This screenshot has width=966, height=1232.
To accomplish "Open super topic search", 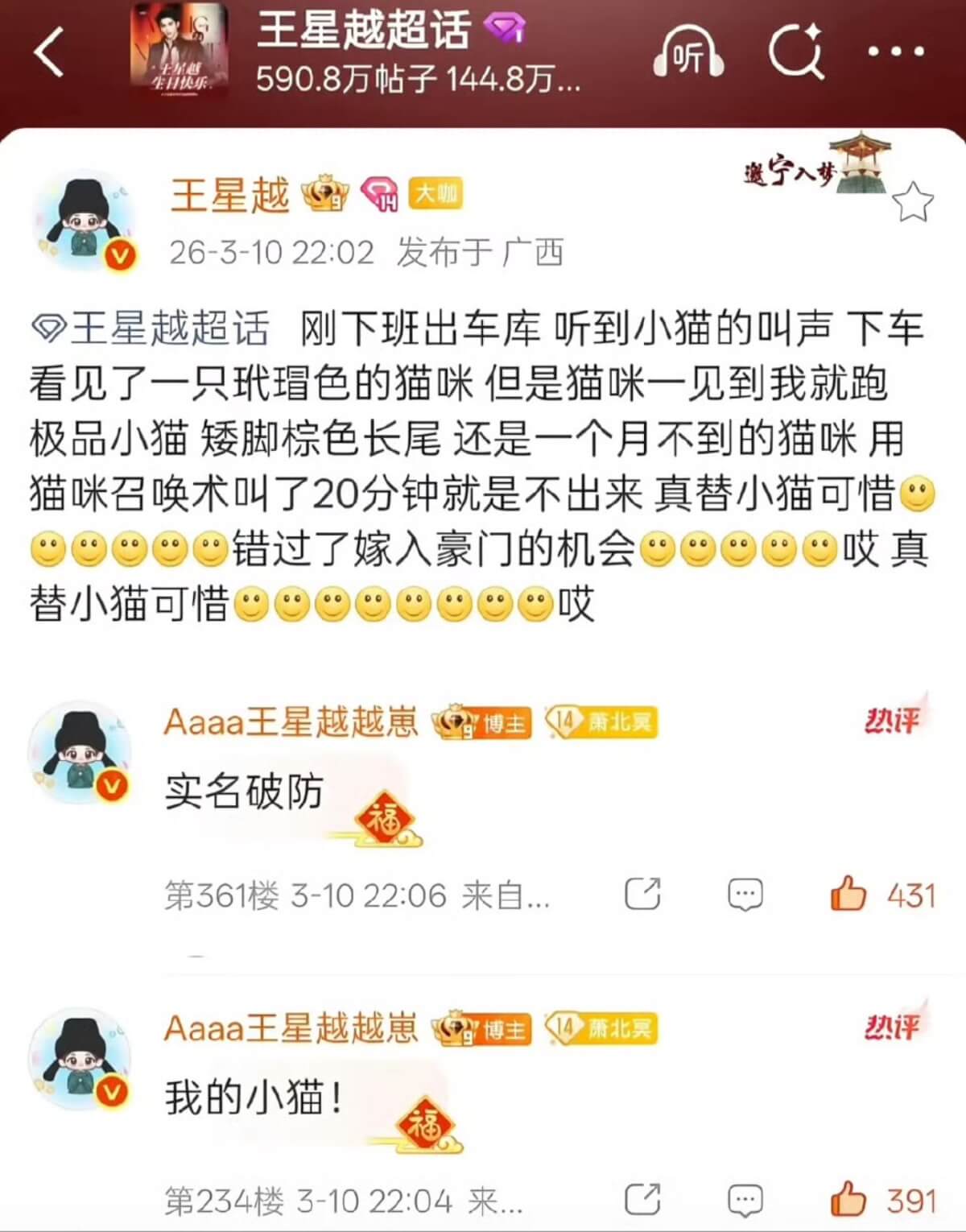I will 795,52.
